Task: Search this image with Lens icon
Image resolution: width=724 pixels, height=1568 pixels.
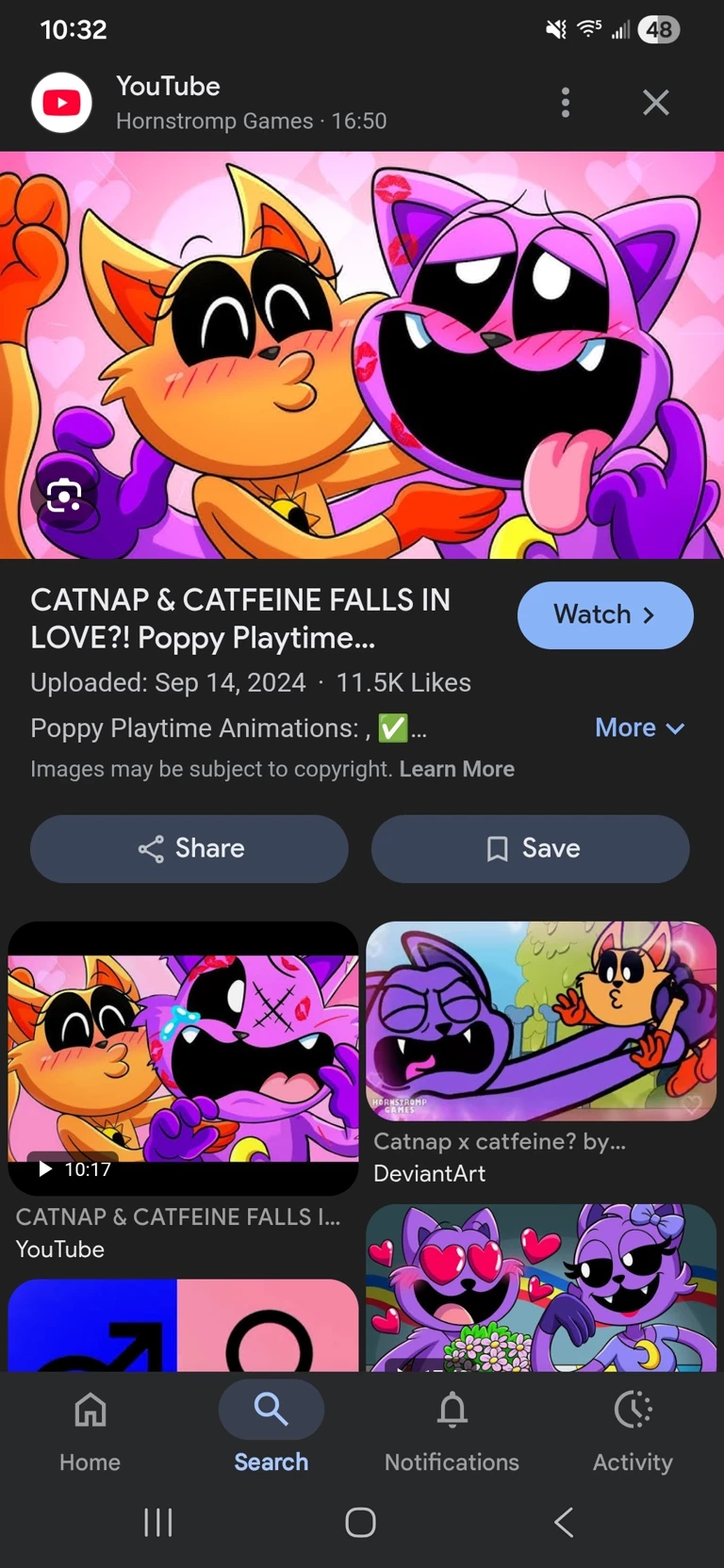Action: [64, 495]
